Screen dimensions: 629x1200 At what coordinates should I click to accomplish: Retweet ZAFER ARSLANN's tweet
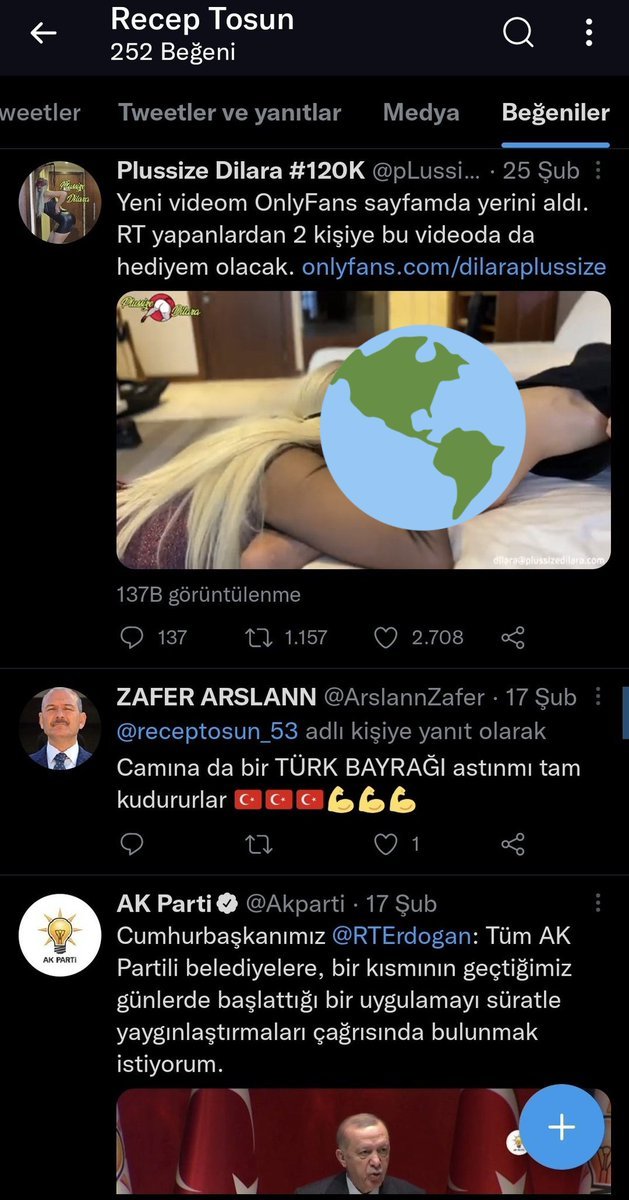coord(259,845)
